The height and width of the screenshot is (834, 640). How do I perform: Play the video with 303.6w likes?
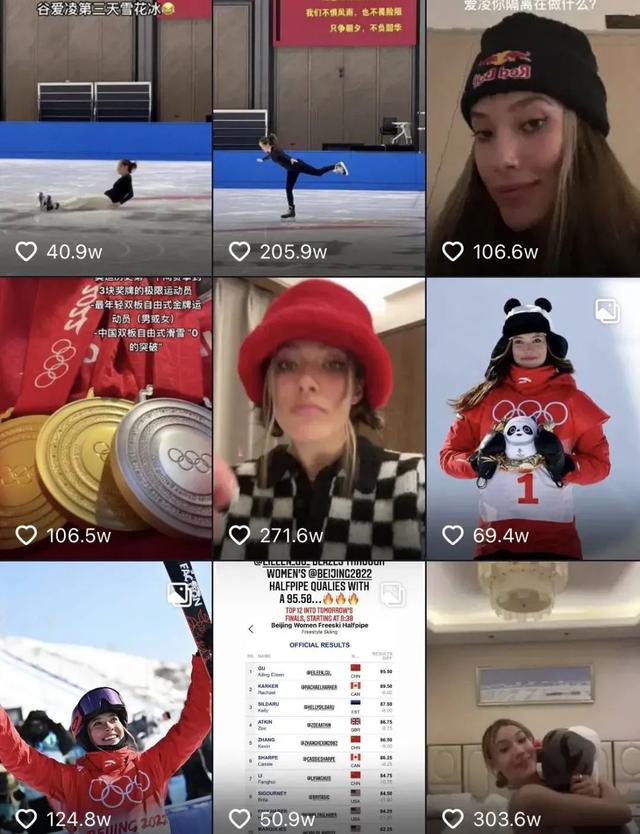pos(533,698)
